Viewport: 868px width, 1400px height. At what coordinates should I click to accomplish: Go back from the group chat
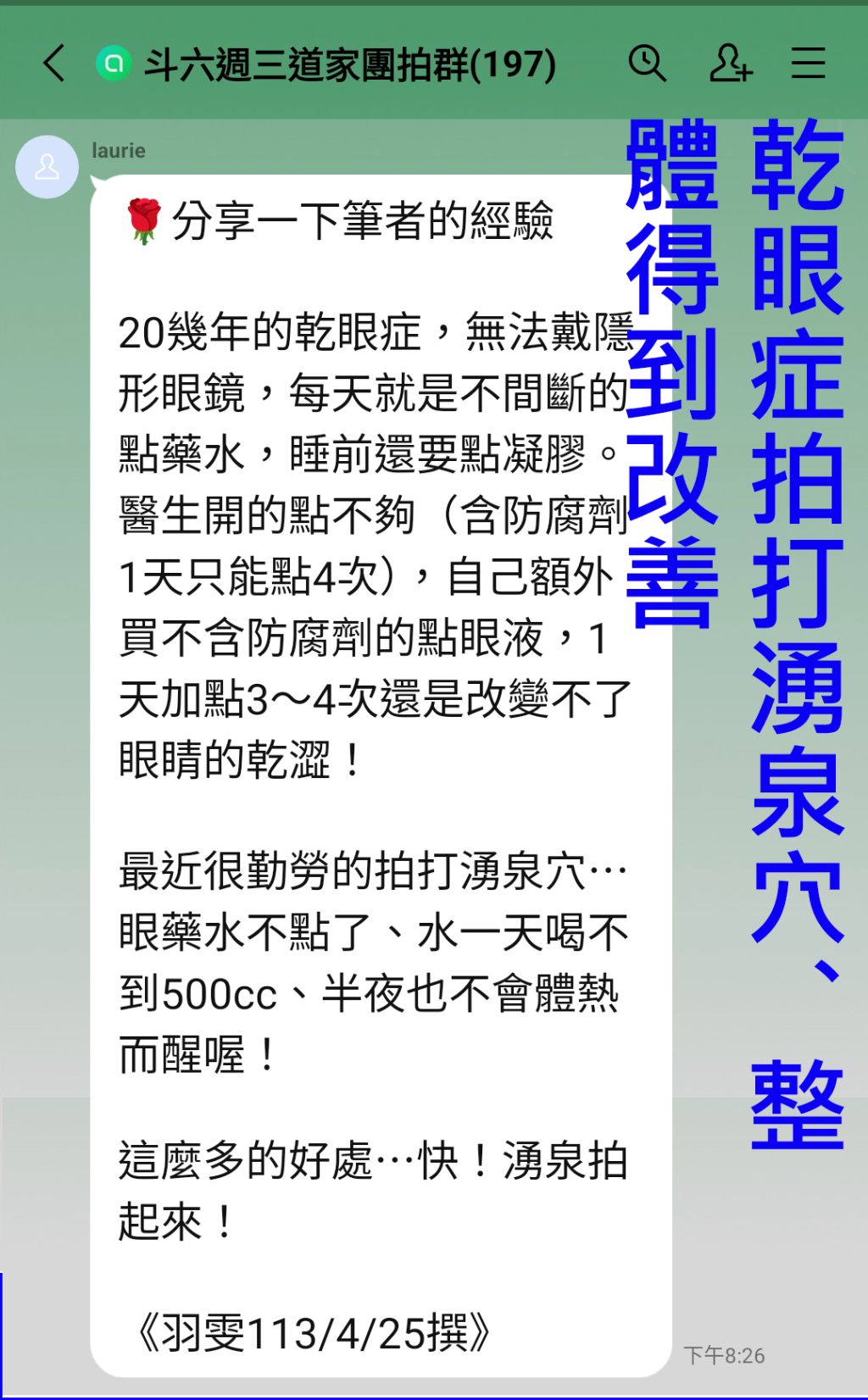click(54, 64)
